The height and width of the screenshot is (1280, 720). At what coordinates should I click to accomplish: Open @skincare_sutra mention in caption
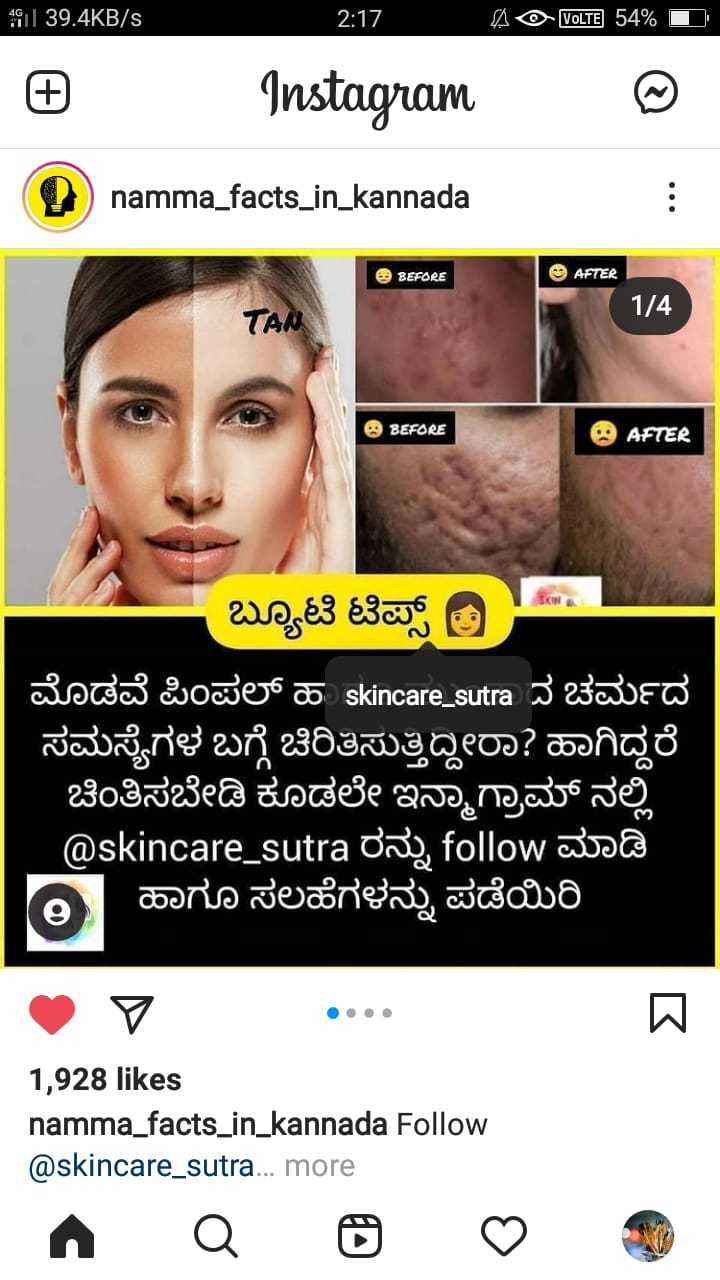[x=141, y=1166]
